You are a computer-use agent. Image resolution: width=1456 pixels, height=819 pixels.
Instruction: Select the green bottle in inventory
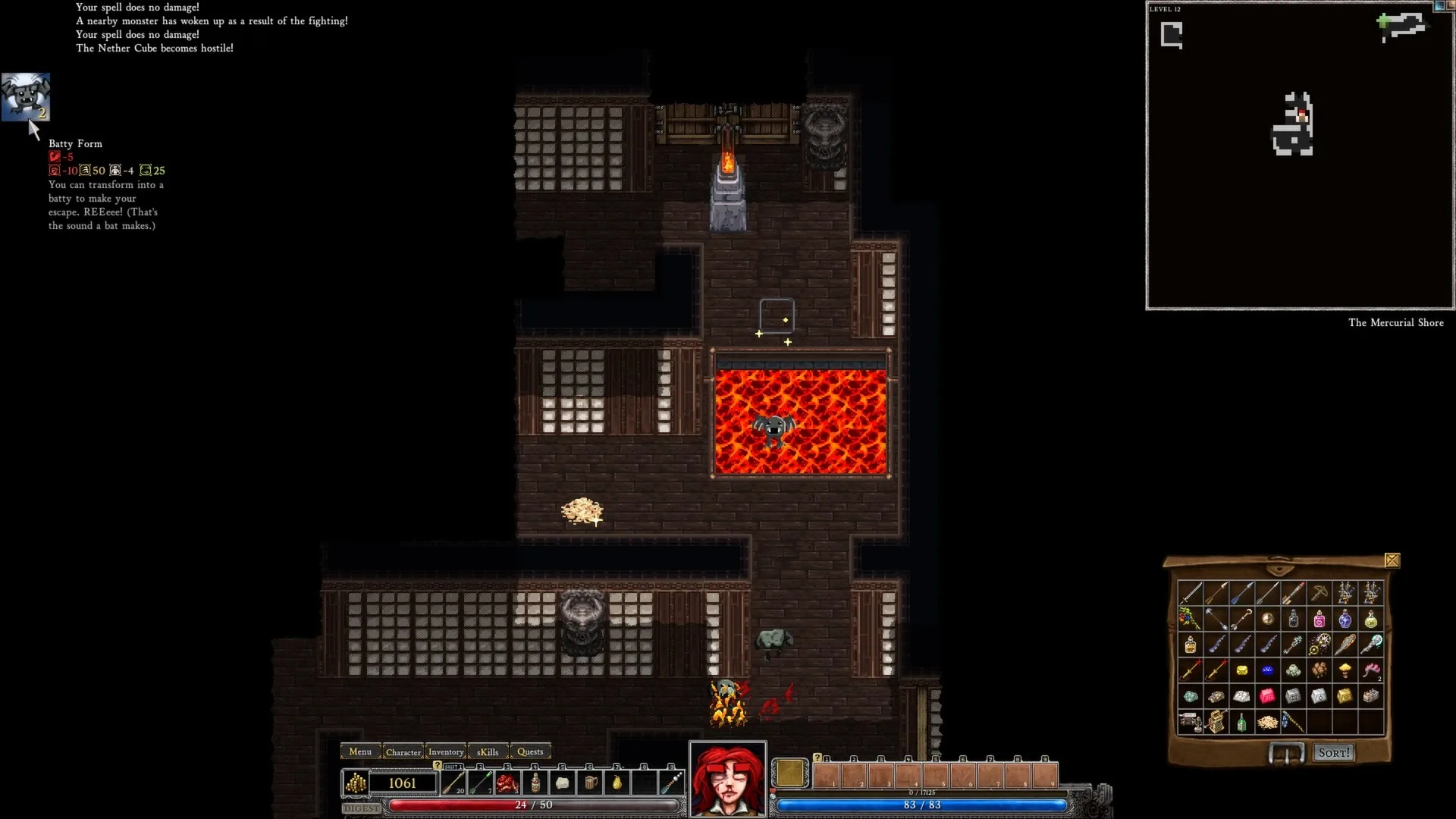1241,722
